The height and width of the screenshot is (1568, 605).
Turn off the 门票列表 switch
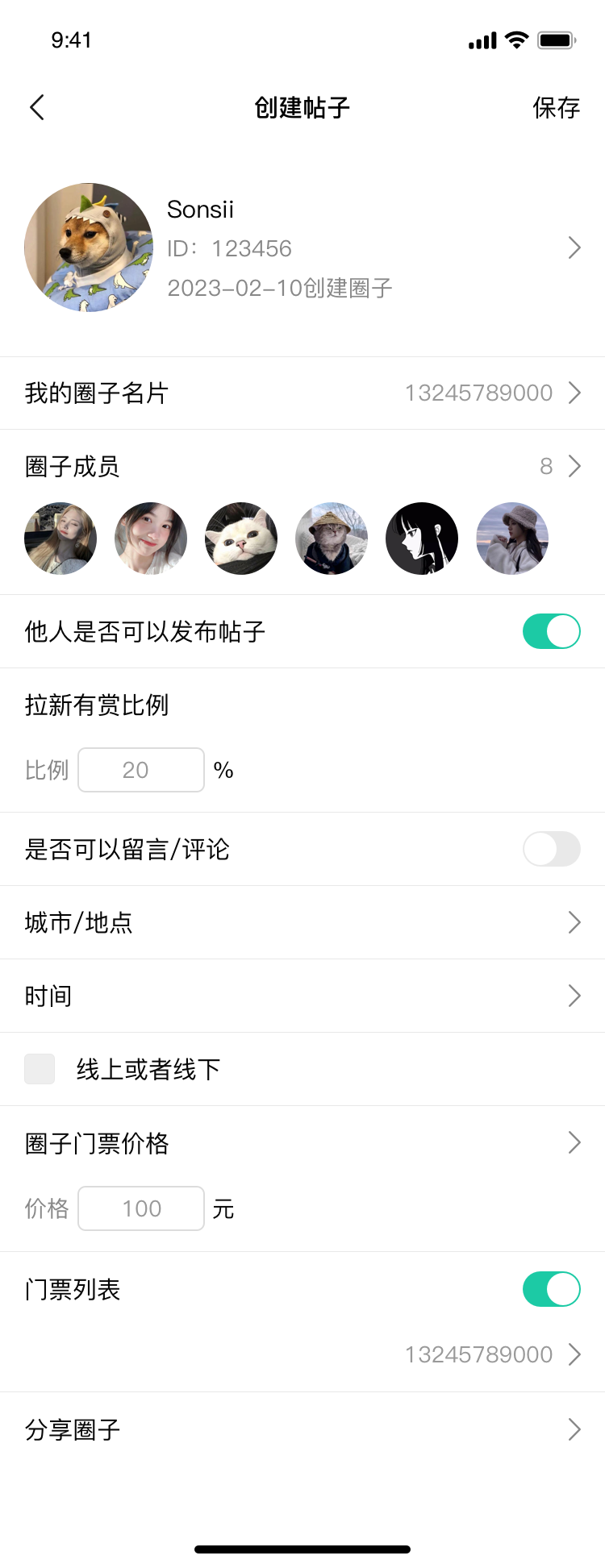tap(551, 1289)
